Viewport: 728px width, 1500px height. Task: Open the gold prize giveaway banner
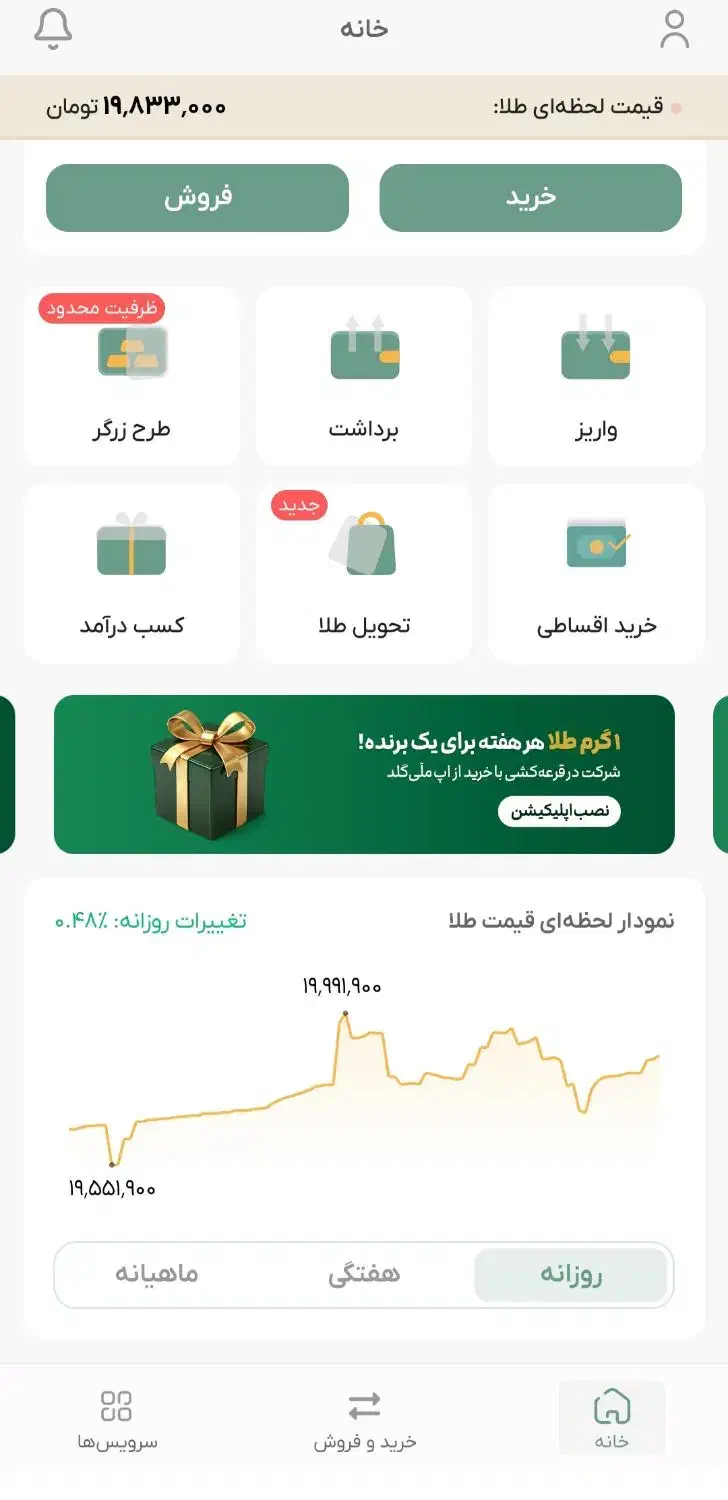(x=364, y=773)
